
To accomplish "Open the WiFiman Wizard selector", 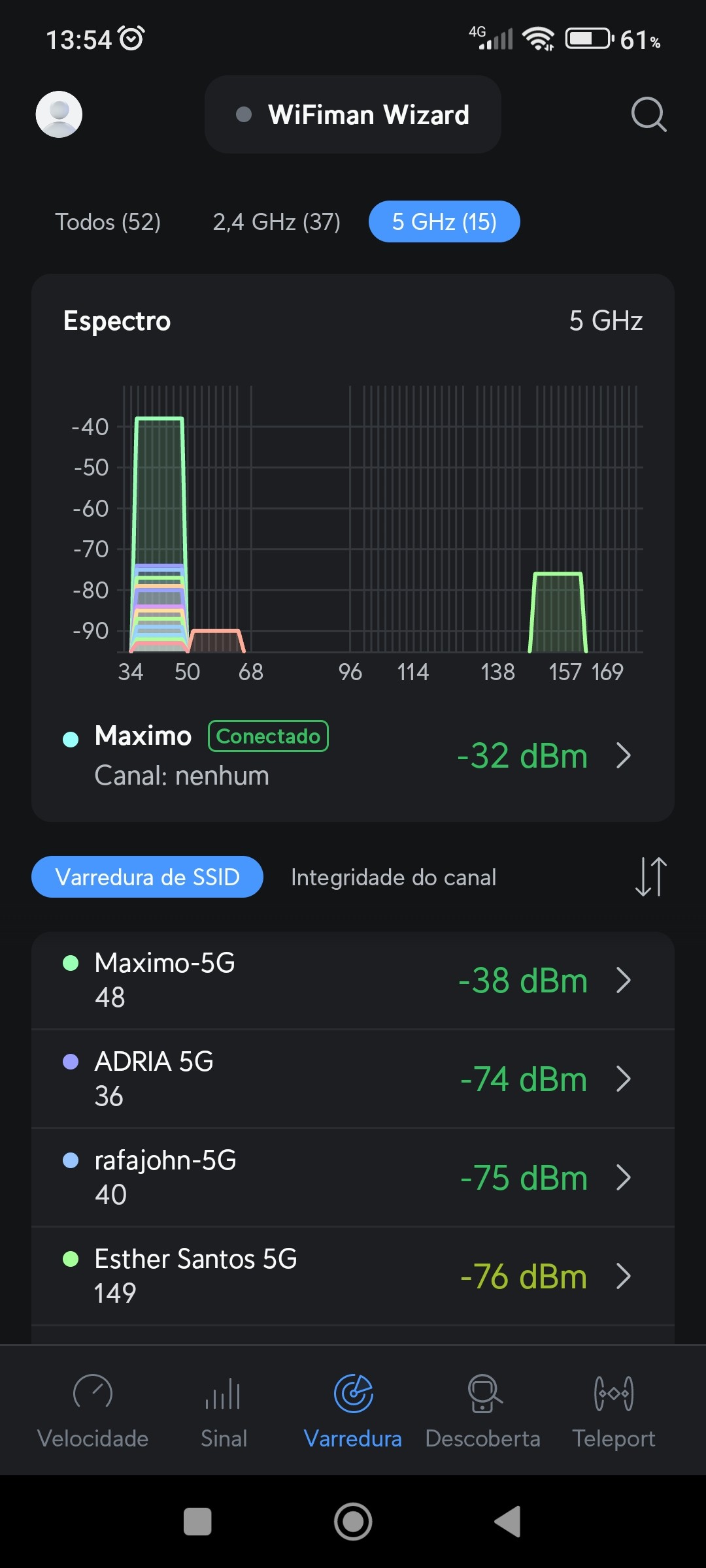I will [353, 115].
